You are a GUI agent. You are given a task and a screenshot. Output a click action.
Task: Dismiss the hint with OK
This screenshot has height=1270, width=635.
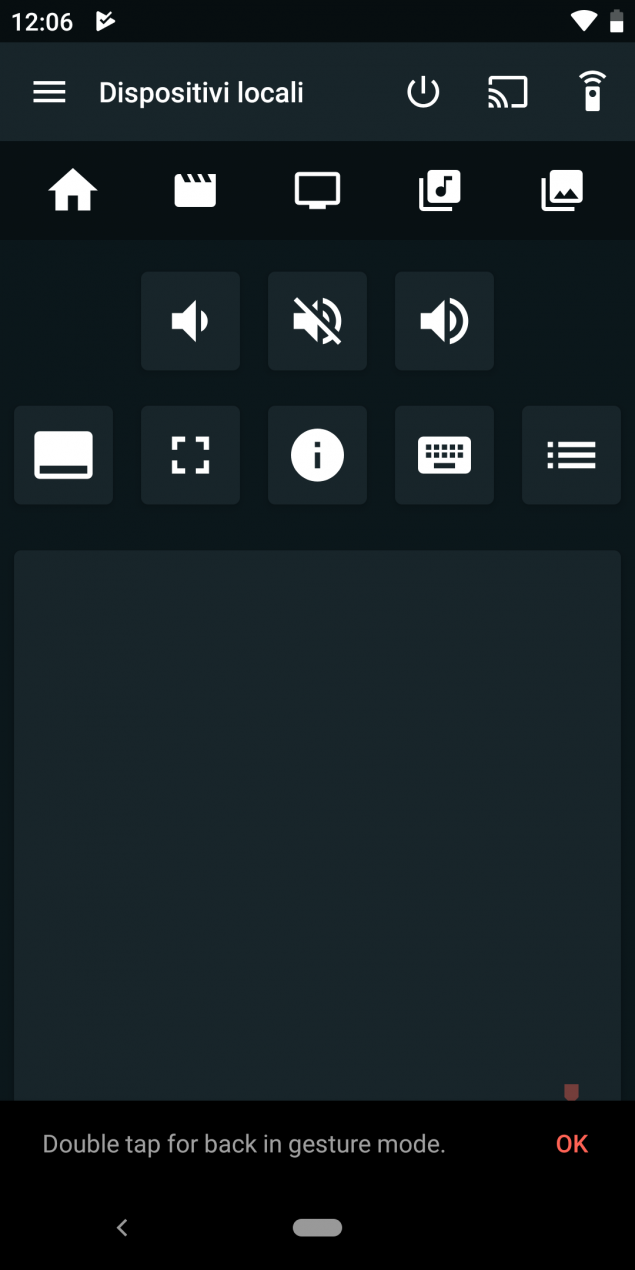tap(572, 1144)
